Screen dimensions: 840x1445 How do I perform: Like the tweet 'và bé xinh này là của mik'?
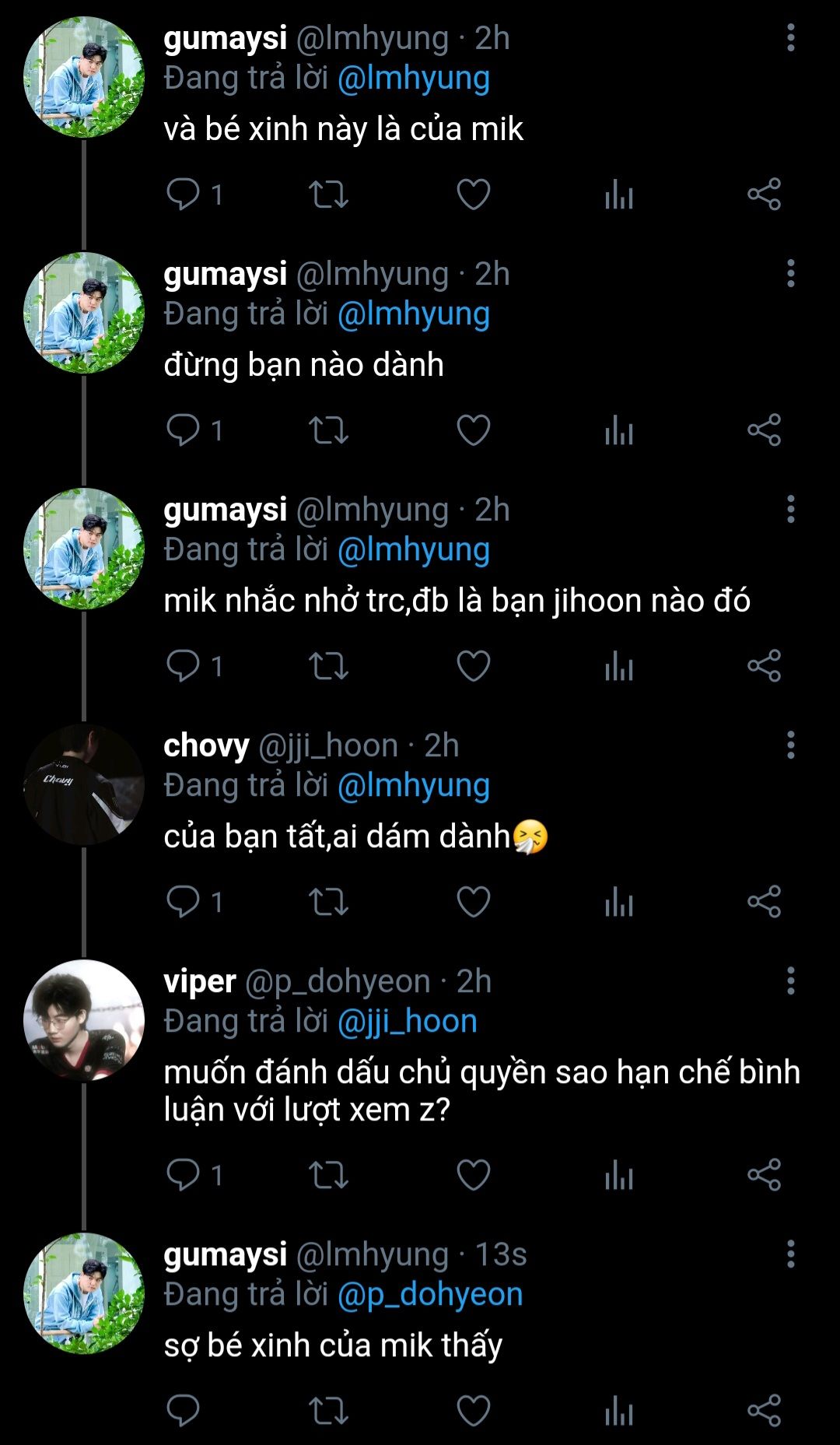point(473,194)
